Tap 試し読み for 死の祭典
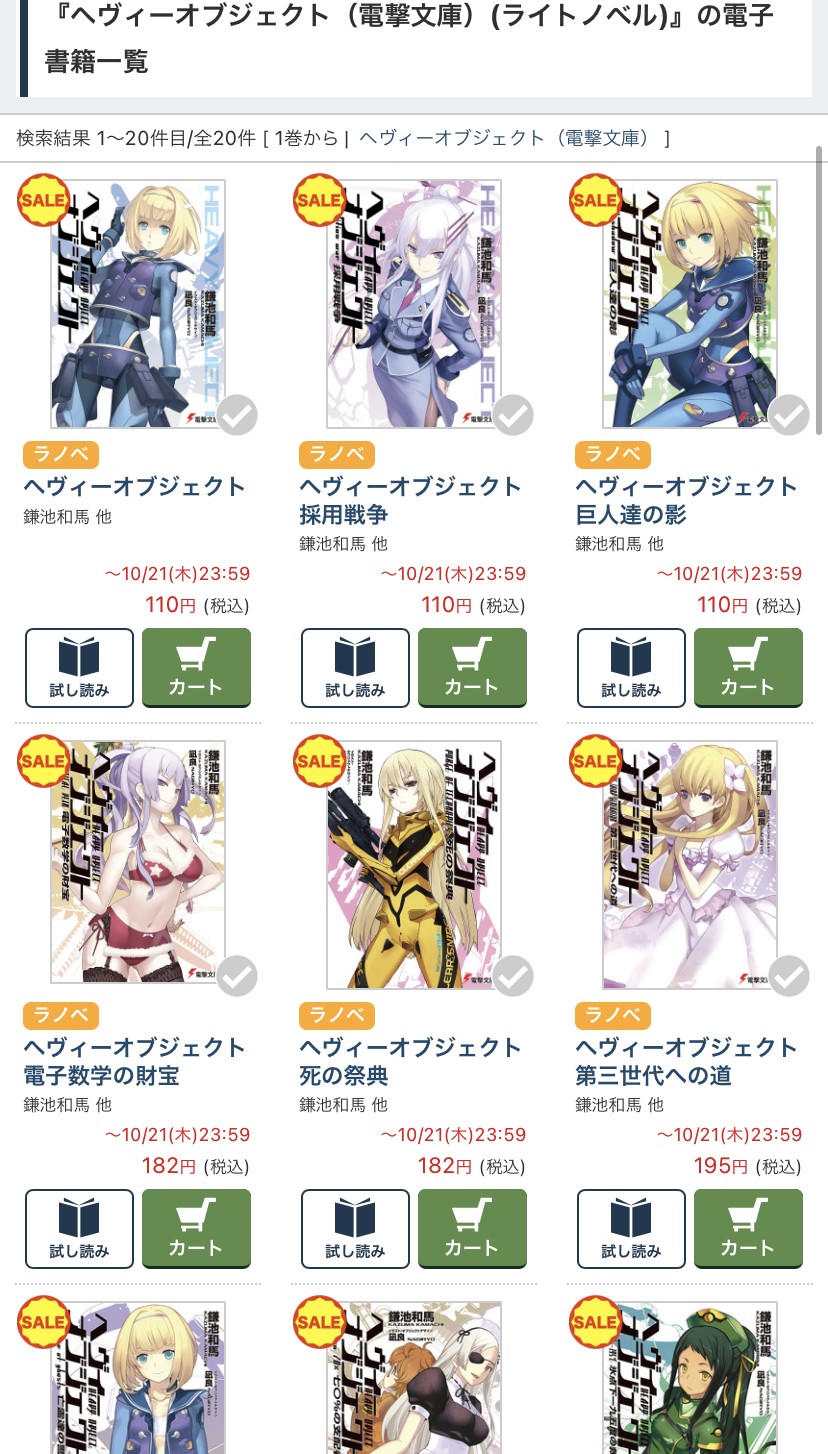The height and width of the screenshot is (1454, 828). pyautogui.click(x=355, y=1228)
